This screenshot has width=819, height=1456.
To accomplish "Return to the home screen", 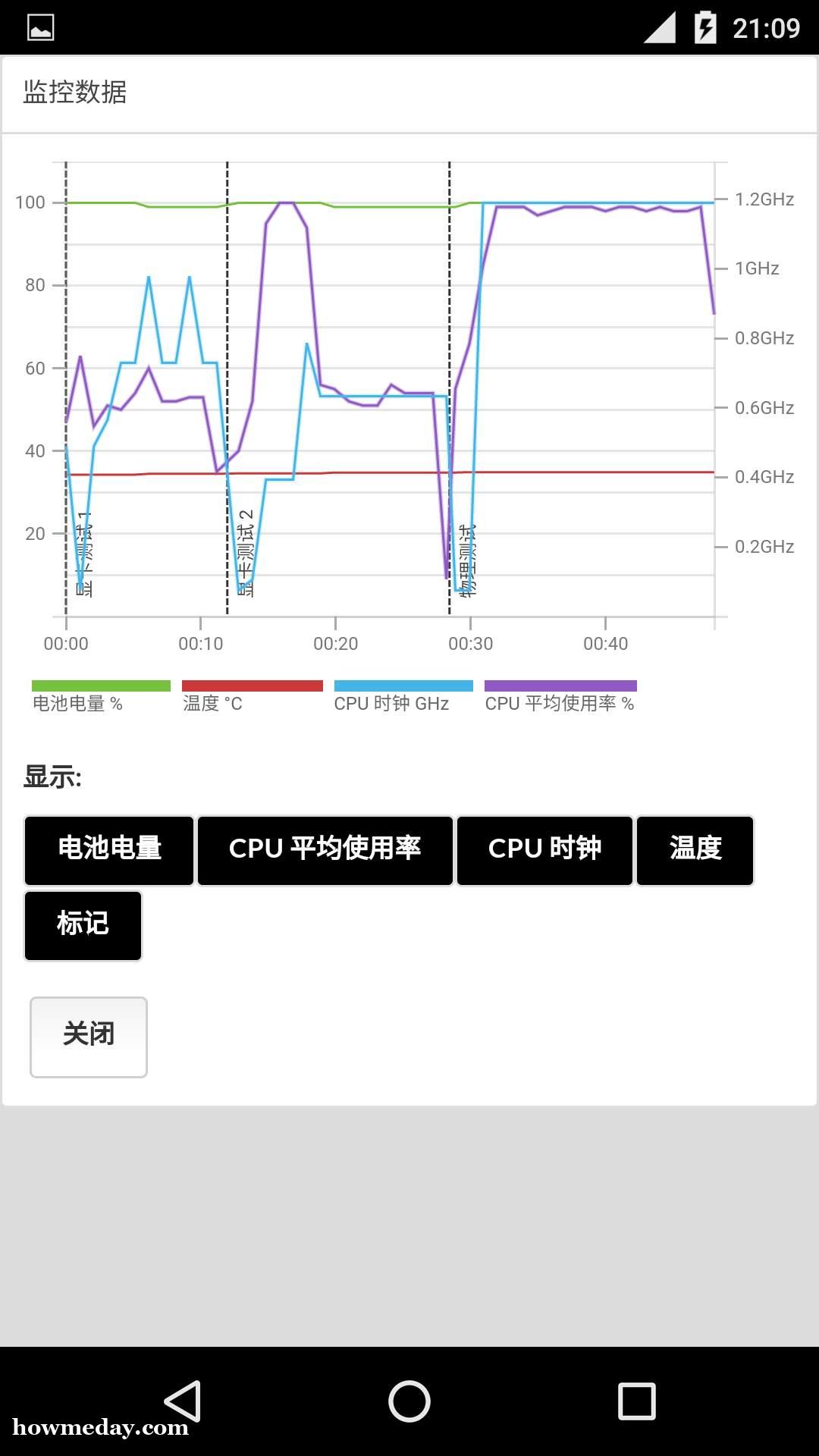I will (409, 1401).
